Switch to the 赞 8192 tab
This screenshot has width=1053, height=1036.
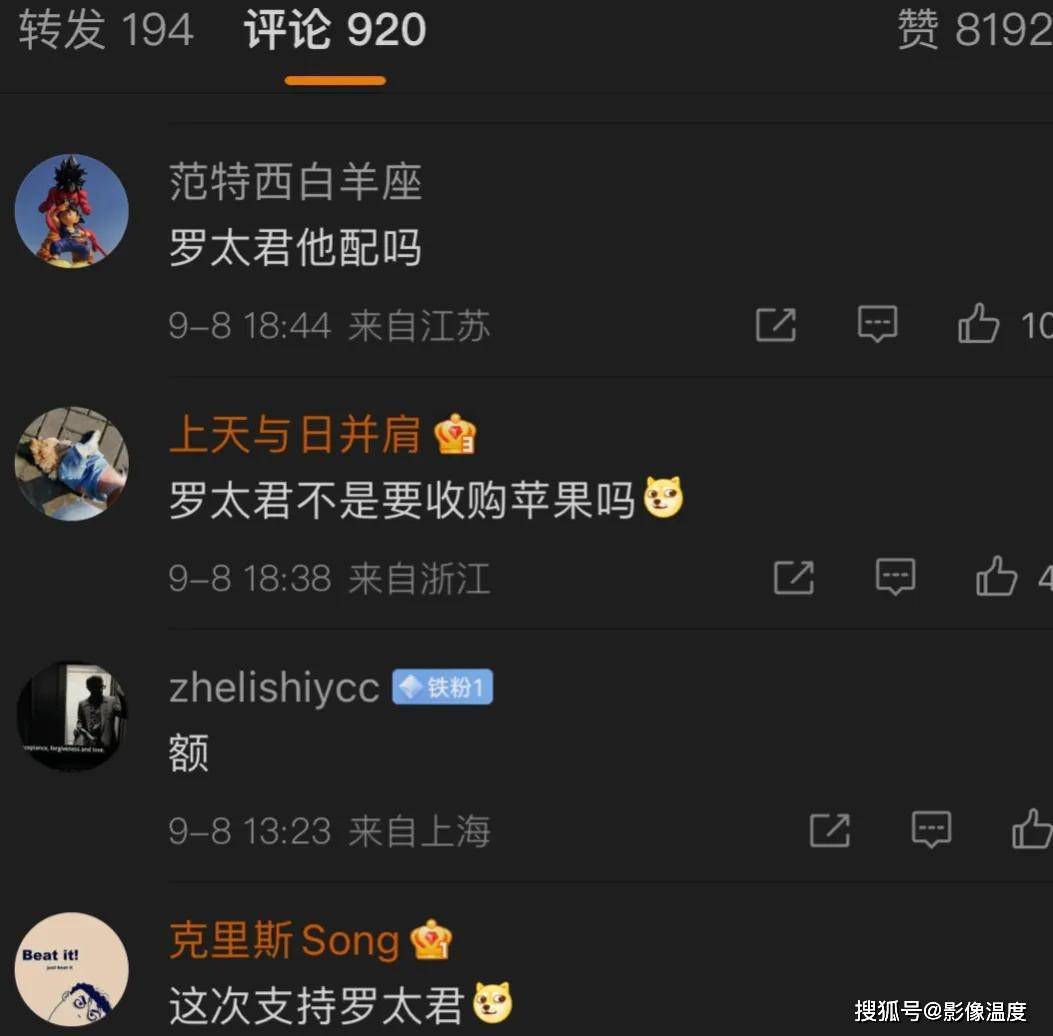pyautogui.click(x=974, y=30)
